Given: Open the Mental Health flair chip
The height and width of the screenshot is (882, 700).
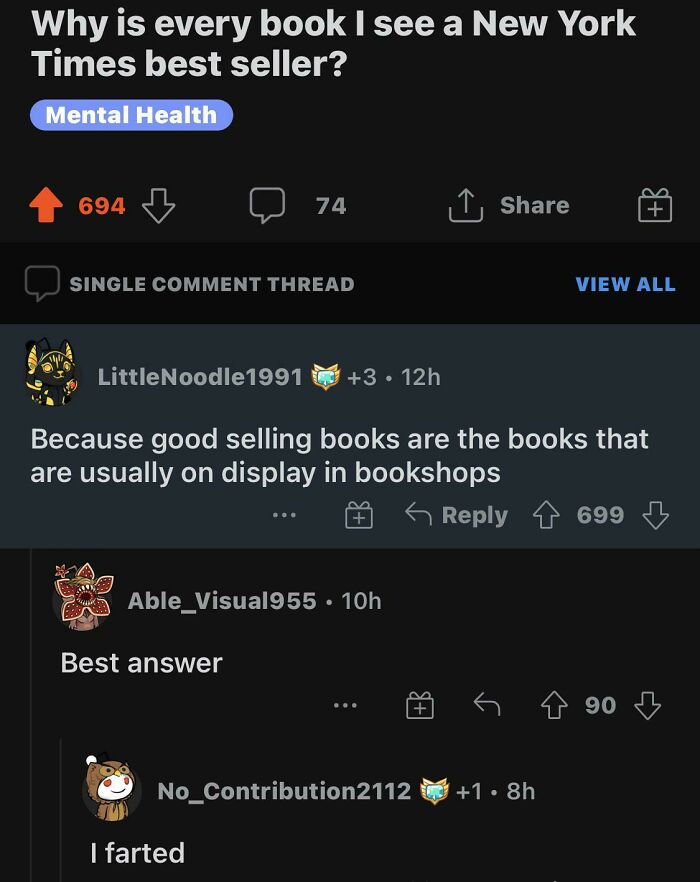Looking at the screenshot, I should tap(131, 115).
